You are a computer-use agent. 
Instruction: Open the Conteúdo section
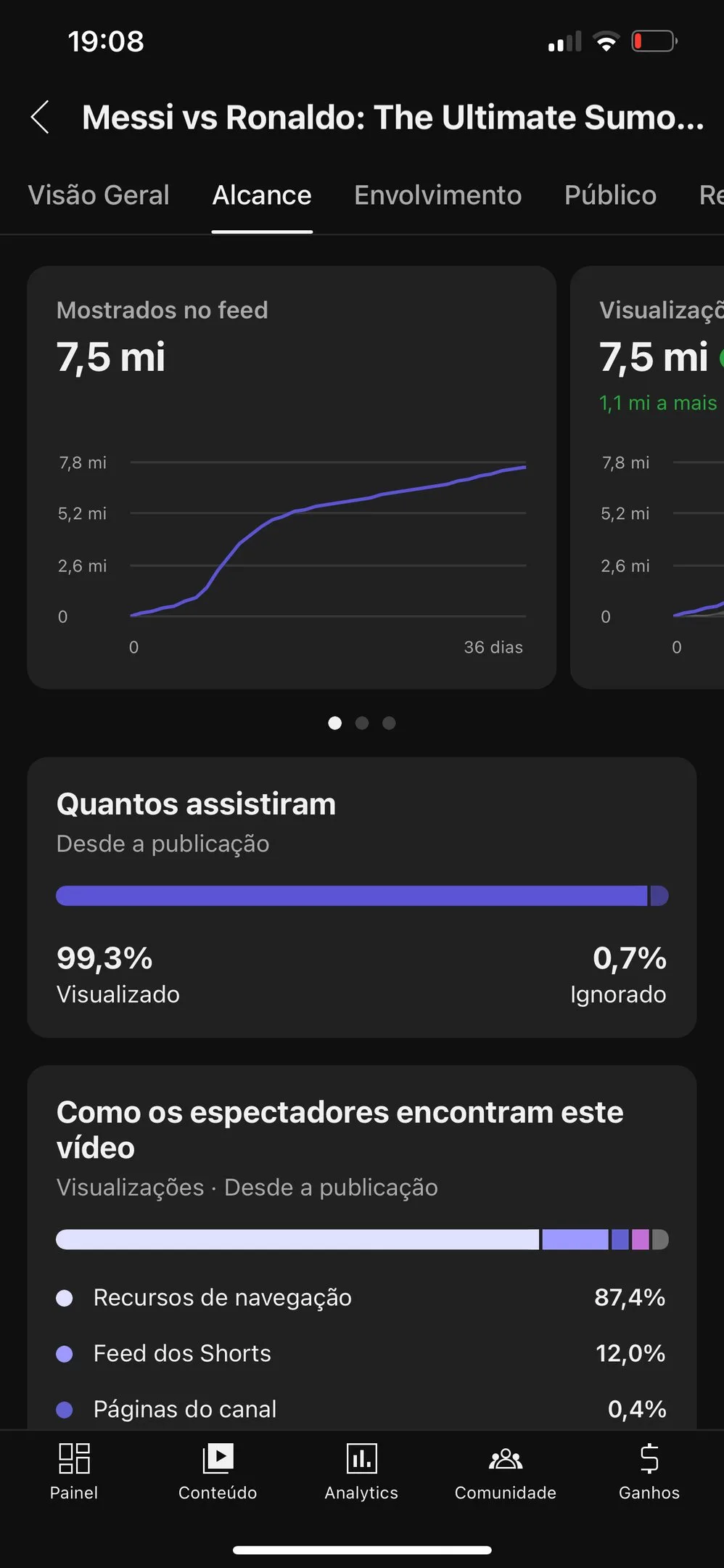pos(218,1471)
